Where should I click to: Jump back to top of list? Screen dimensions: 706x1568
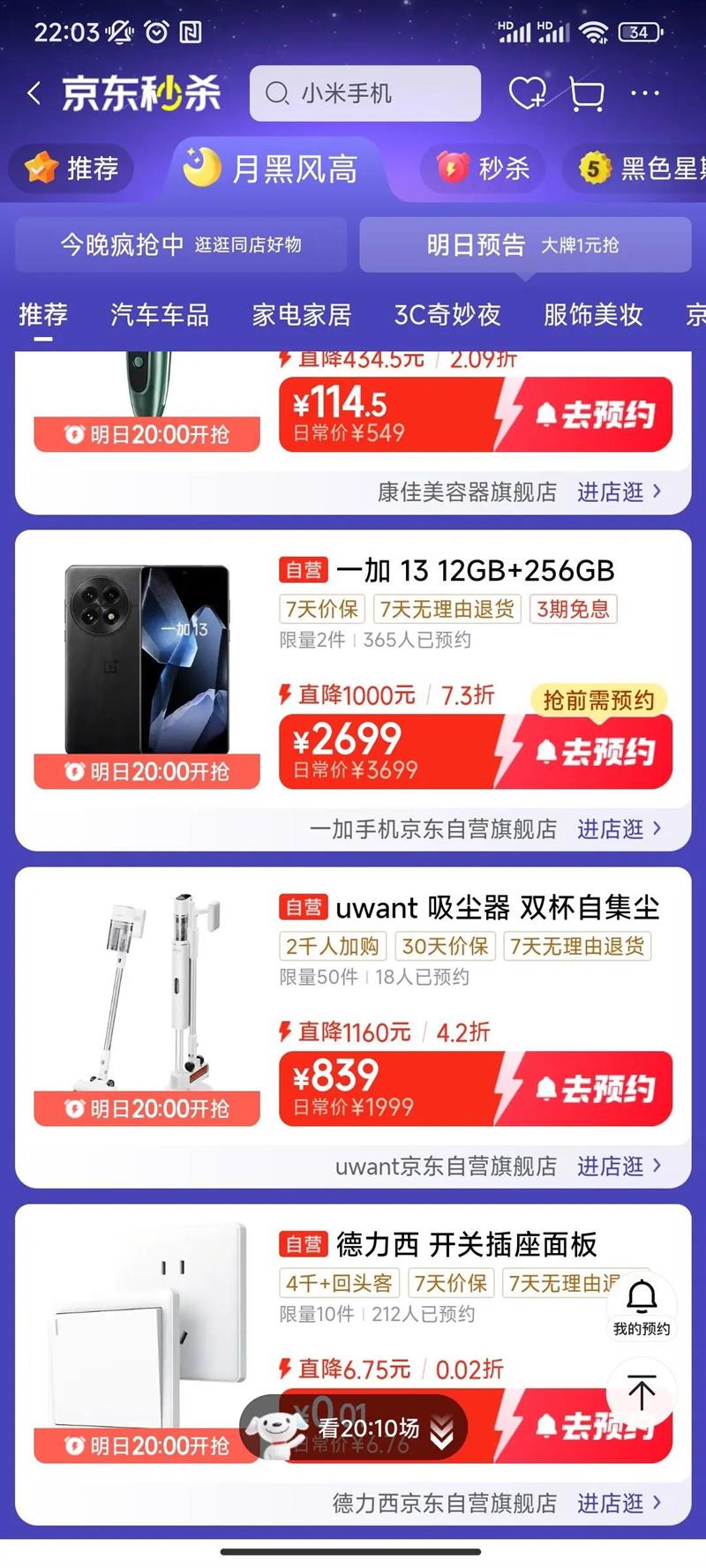tap(642, 1393)
